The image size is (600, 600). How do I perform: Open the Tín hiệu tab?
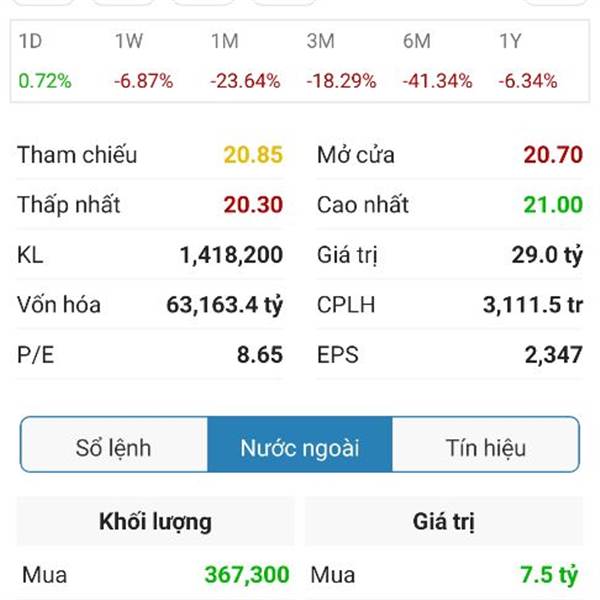point(485,447)
